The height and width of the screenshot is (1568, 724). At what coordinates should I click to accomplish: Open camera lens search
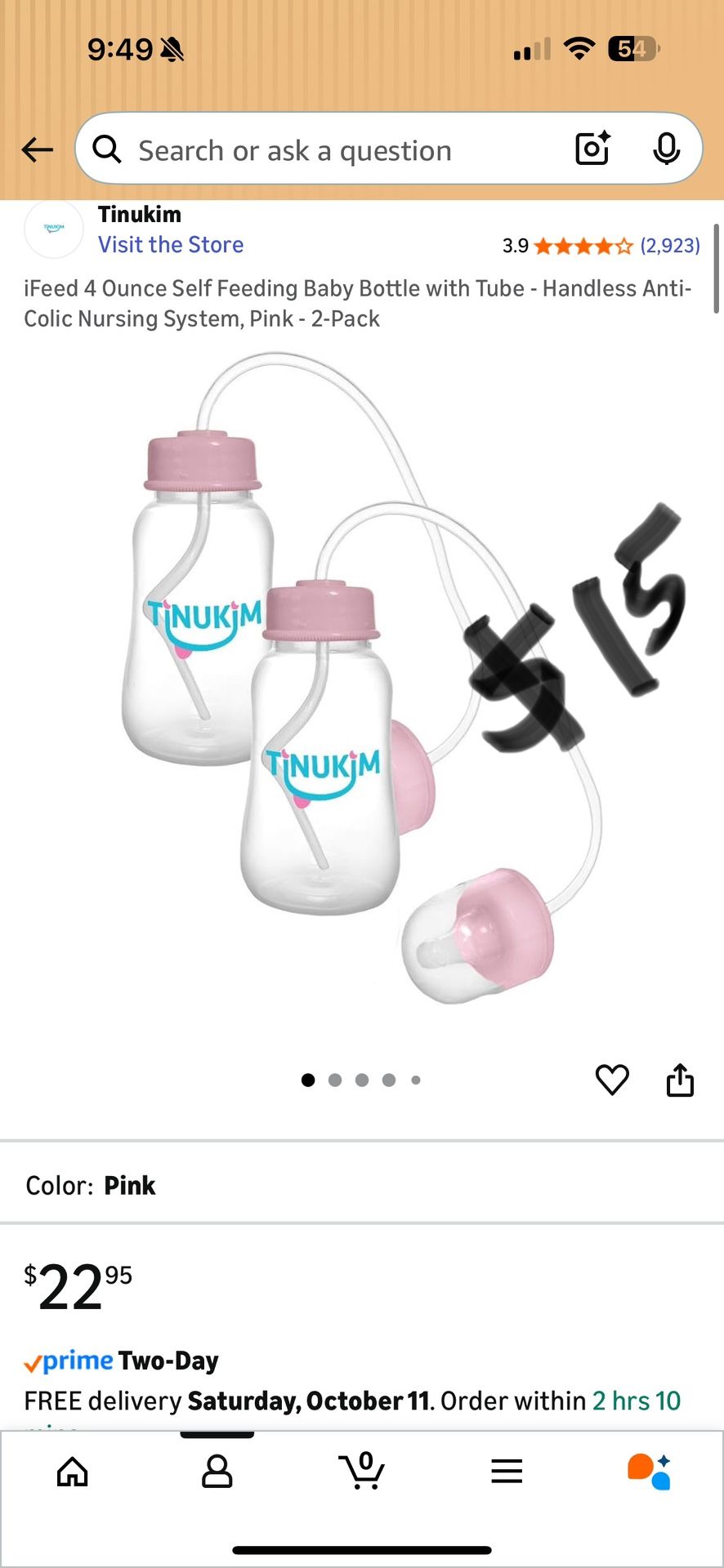tap(592, 149)
